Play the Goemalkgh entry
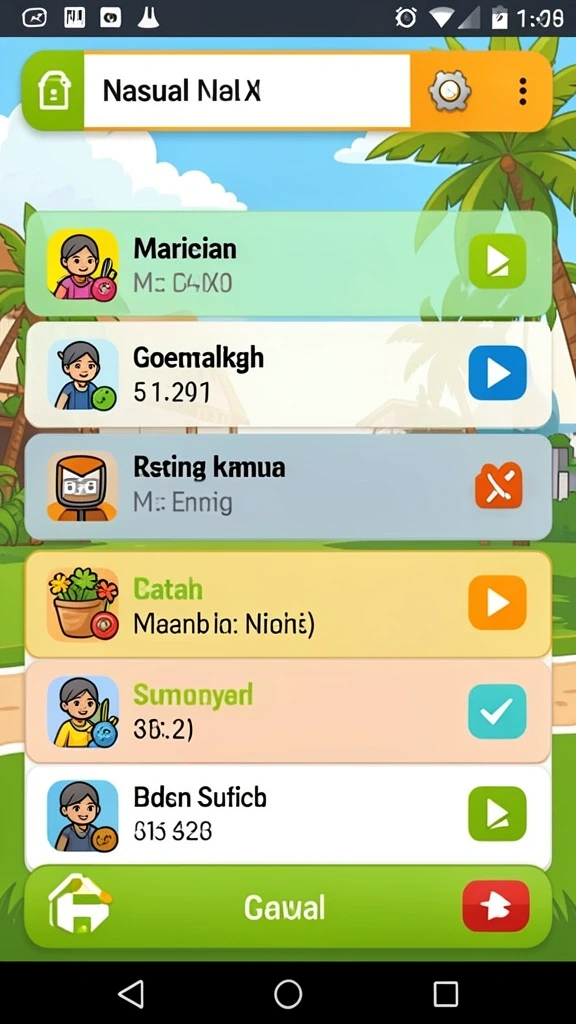The width and height of the screenshot is (576, 1024). click(497, 373)
